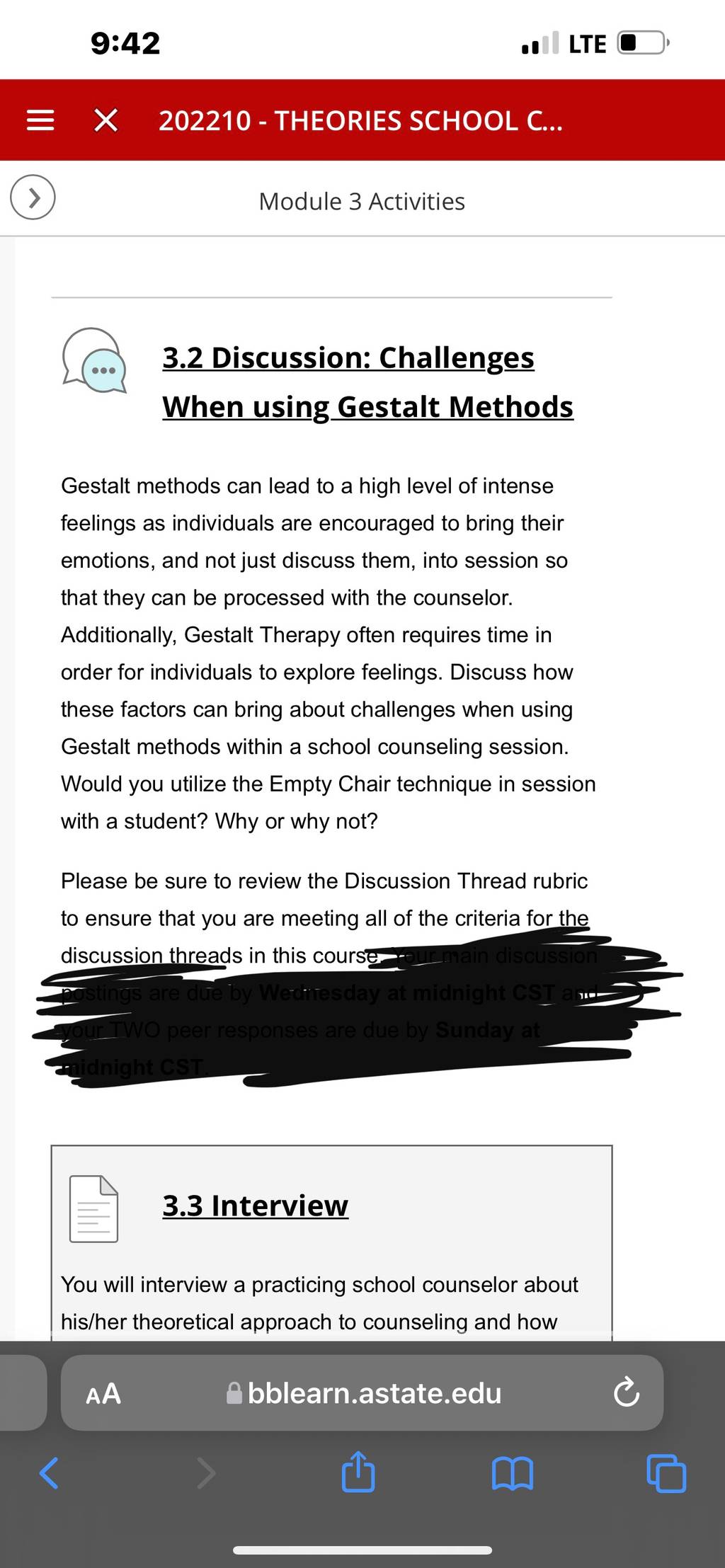Open the 3.3 Interview link

[255, 1205]
